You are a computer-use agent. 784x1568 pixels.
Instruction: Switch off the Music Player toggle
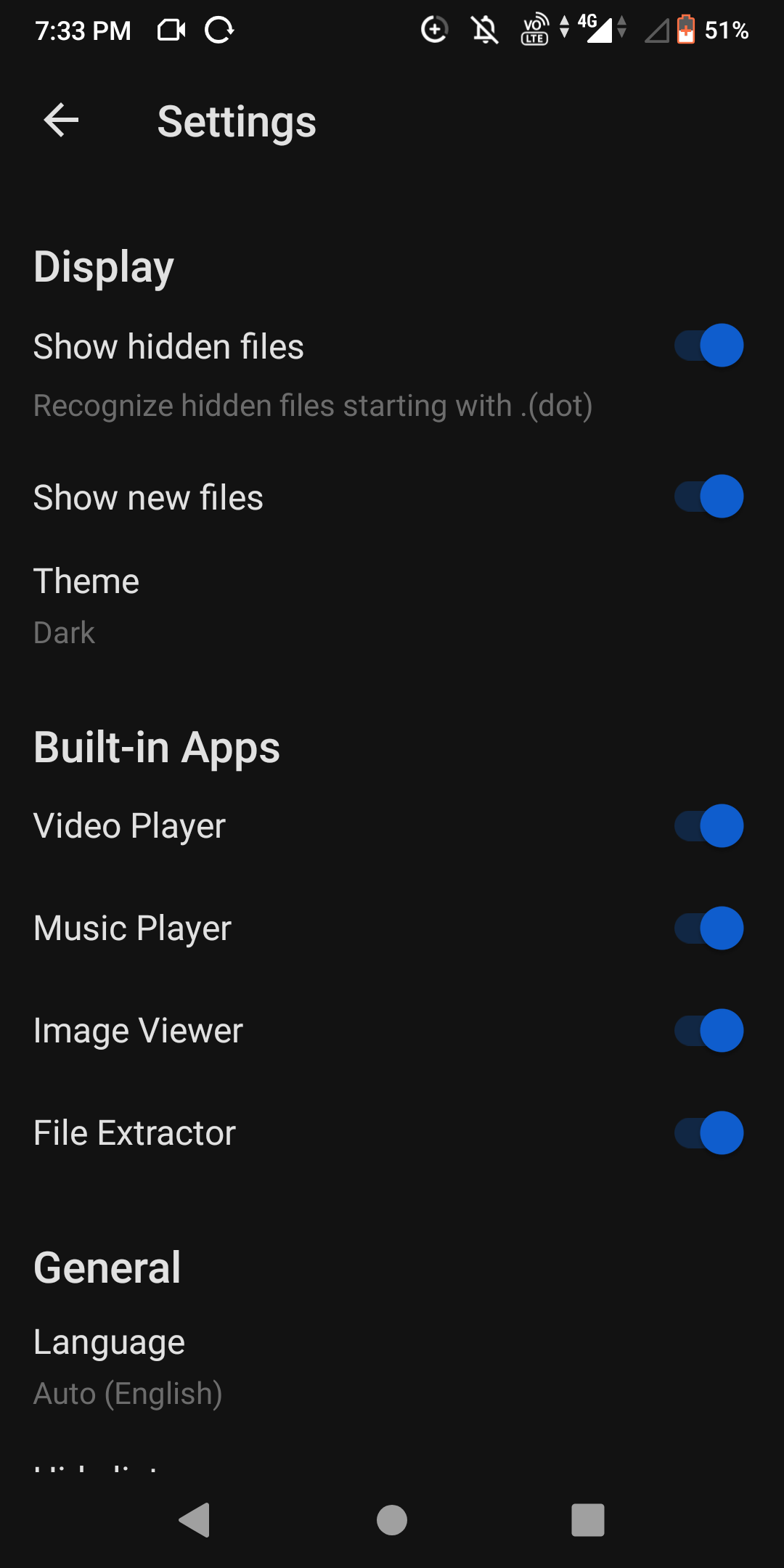pyautogui.click(x=709, y=928)
